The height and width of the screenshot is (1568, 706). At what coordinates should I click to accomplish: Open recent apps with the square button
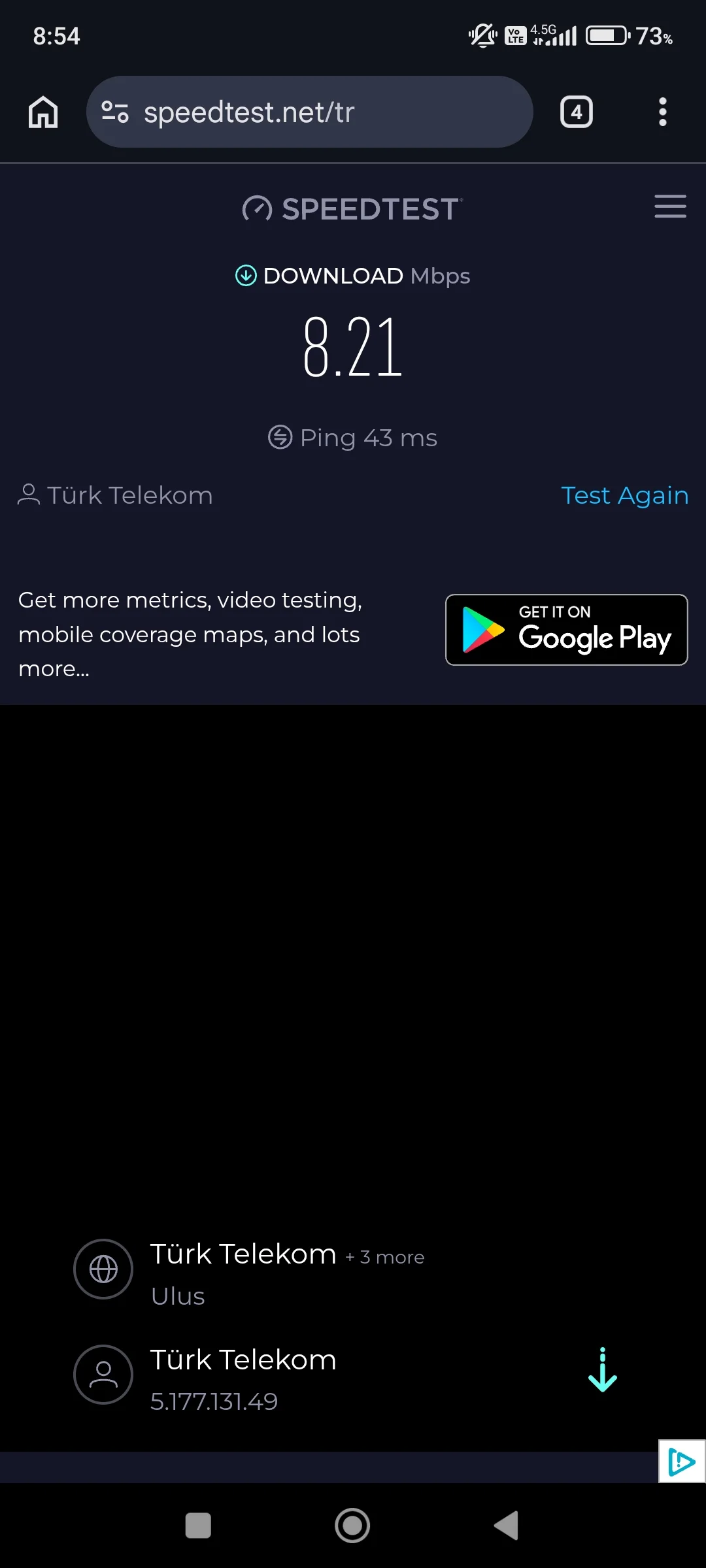[x=198, y=1526]
